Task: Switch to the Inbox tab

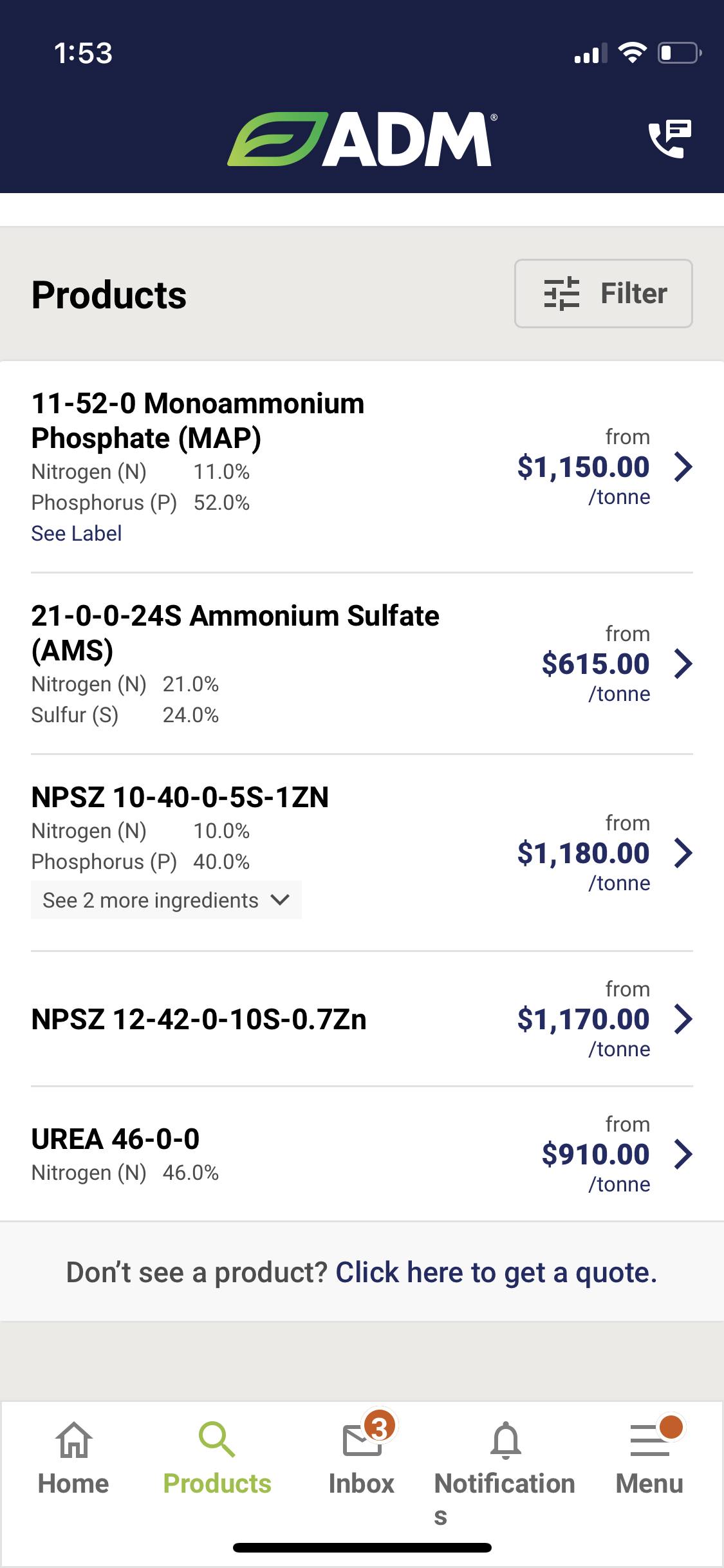Action: tap(362, 1459)
